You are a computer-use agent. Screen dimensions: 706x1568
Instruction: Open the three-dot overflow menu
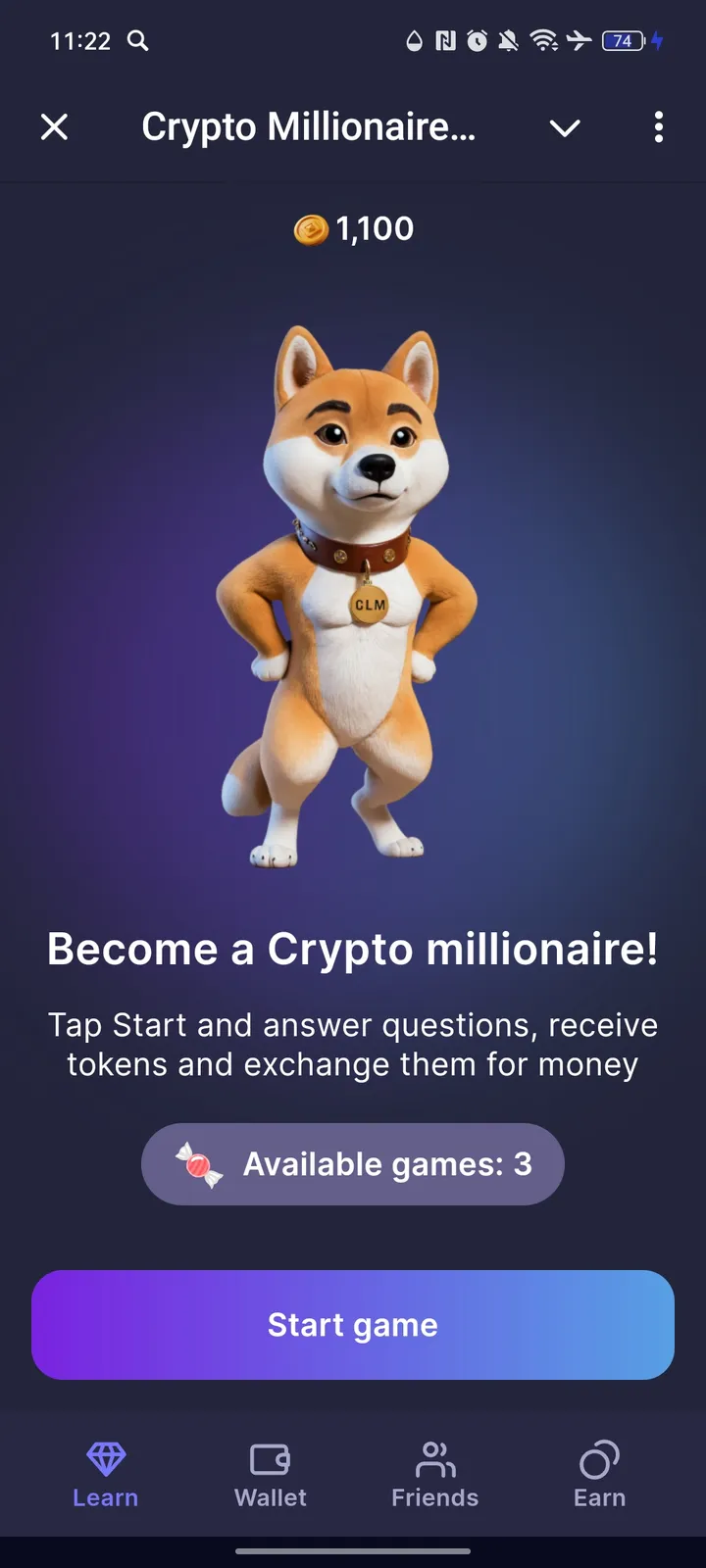point(658,127)
